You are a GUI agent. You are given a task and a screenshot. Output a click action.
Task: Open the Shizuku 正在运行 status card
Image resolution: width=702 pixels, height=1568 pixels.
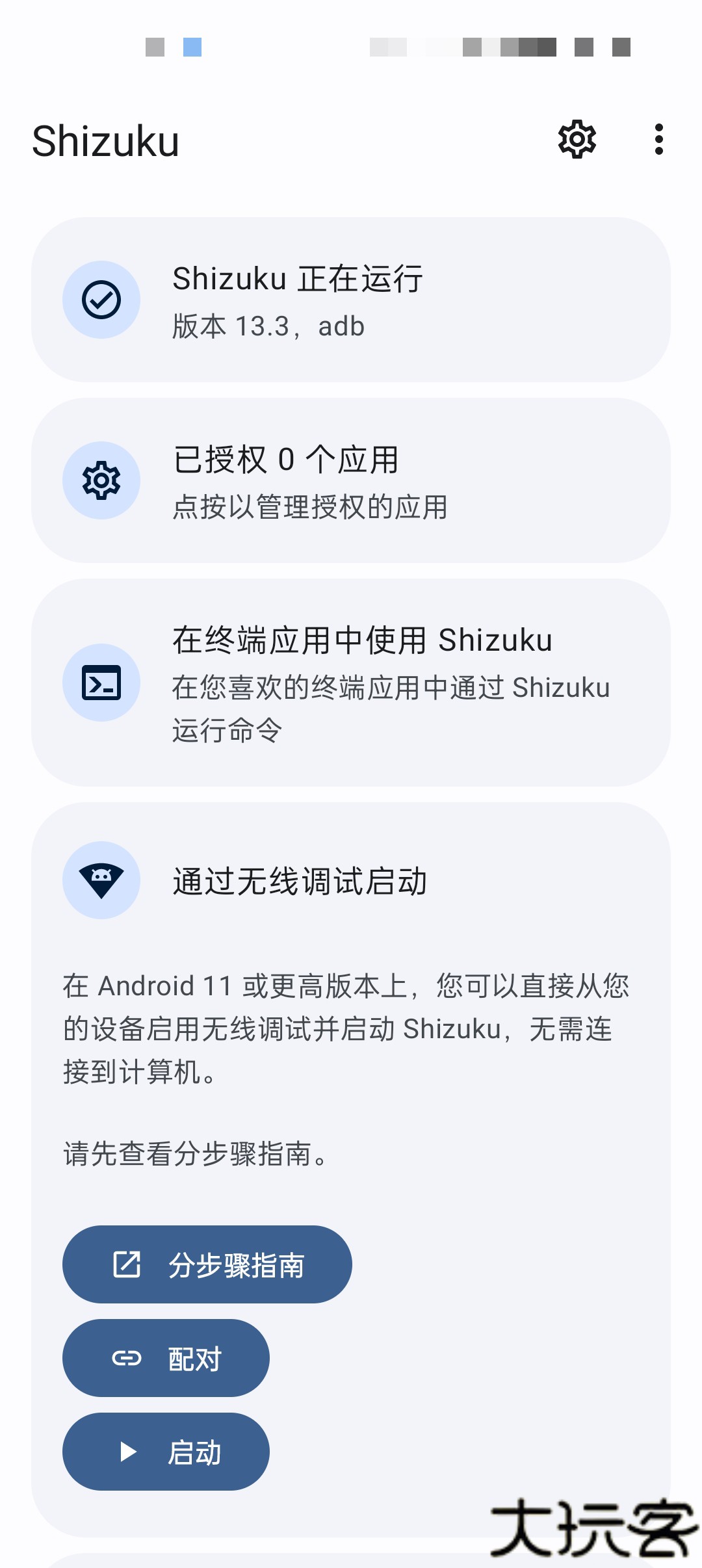pos(351,300)
